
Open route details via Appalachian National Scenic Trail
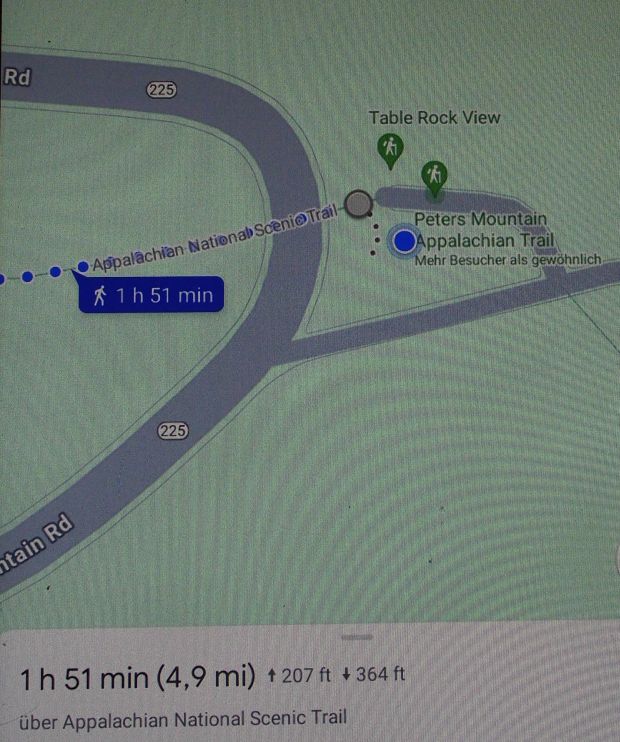click(183, 718)
